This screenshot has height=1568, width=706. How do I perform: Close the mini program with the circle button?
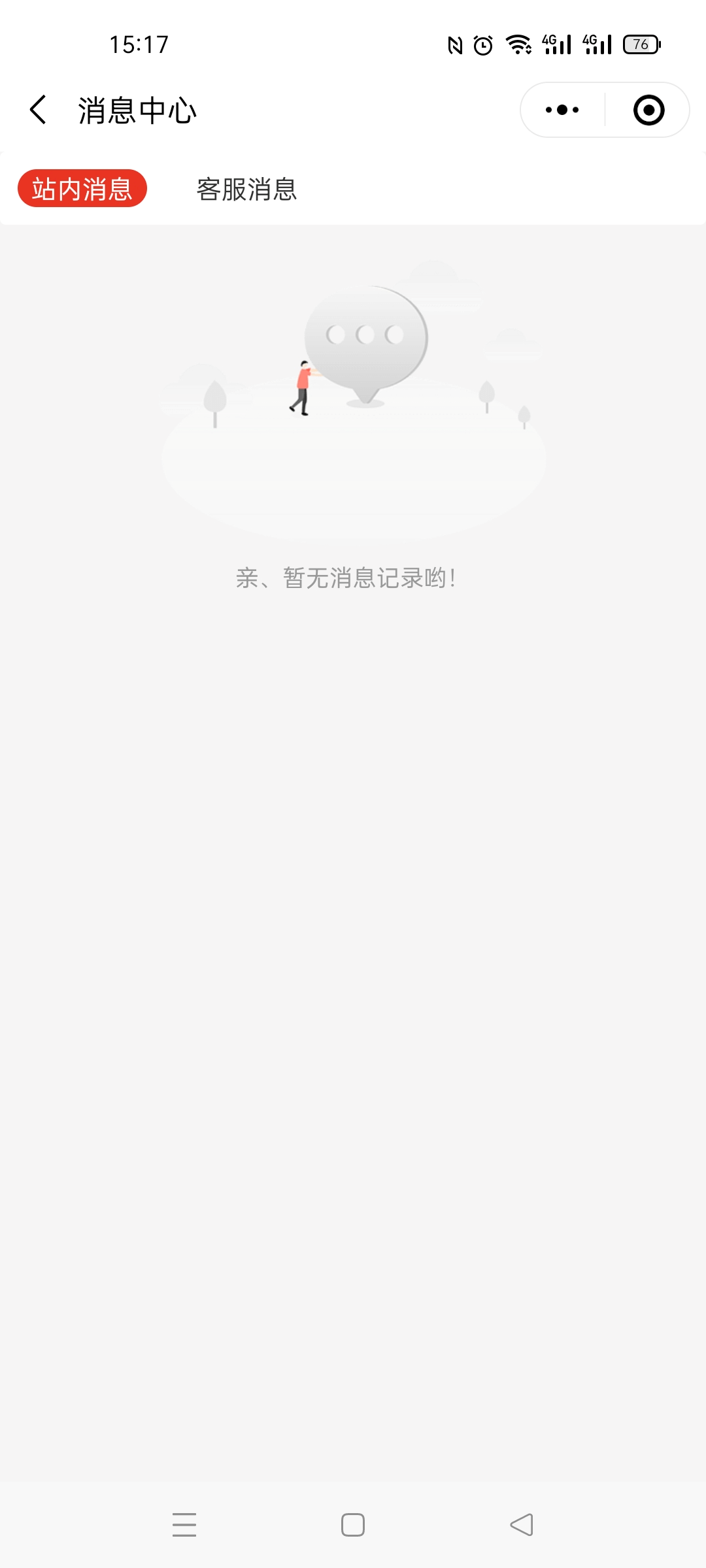648,110
